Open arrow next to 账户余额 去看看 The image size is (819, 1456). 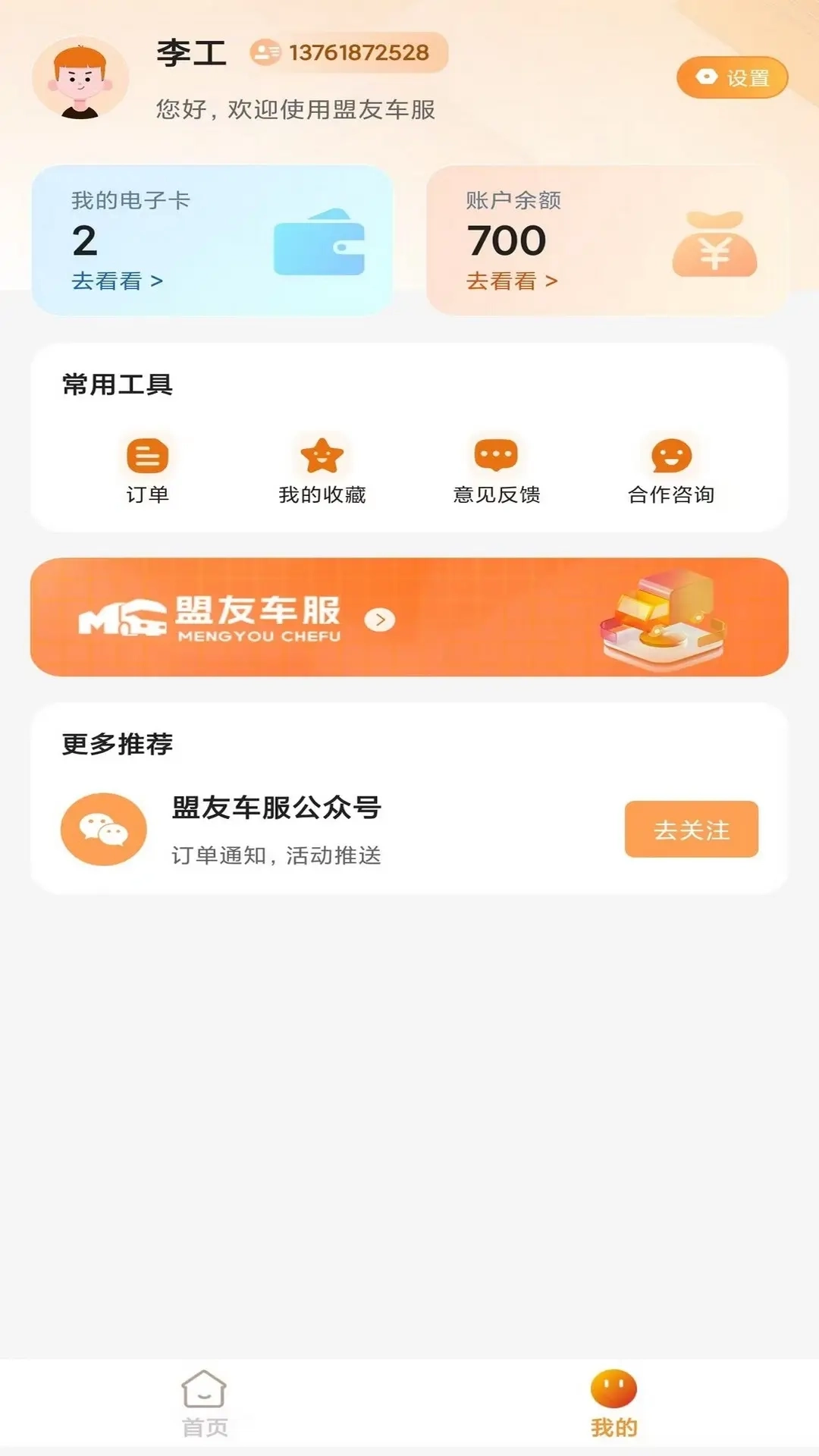click(x=553, y=281)
